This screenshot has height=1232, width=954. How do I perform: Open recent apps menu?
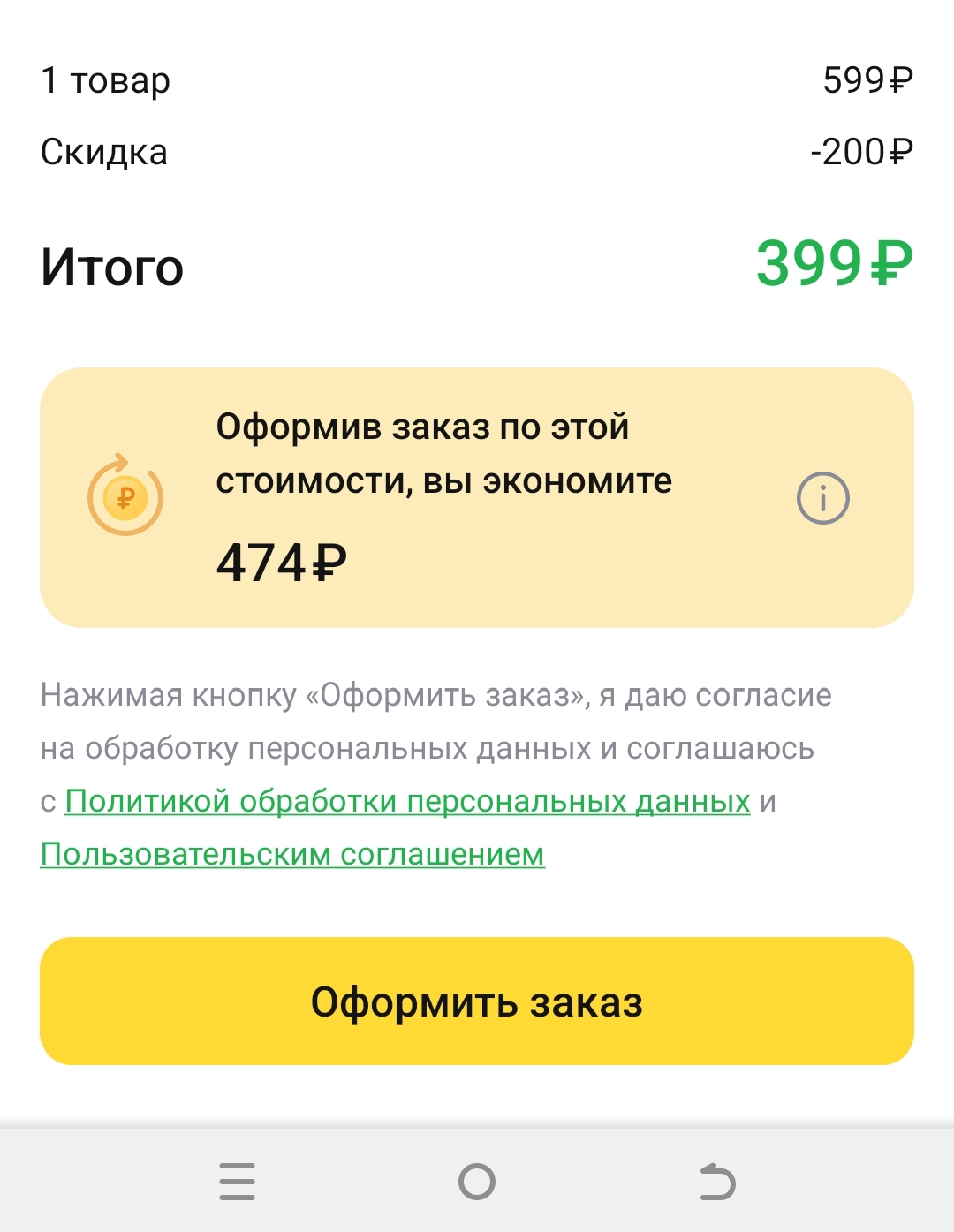click(x=237, y=1182)
